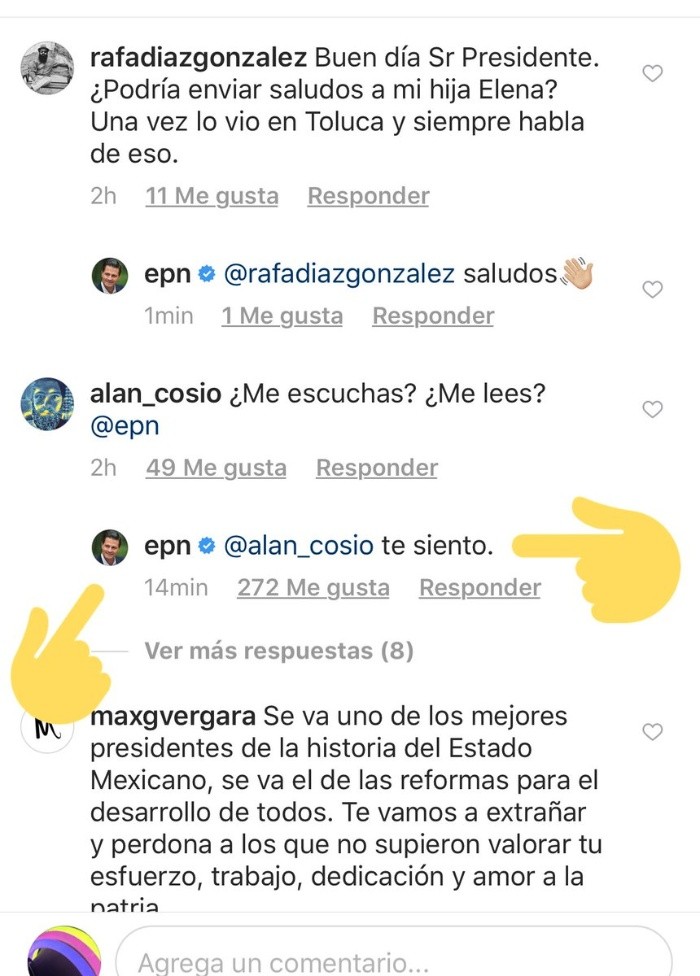View the 11 likes on rafadiazgonzalez's comment
Viewport: 700px width, 976px height.
point(212,196)
